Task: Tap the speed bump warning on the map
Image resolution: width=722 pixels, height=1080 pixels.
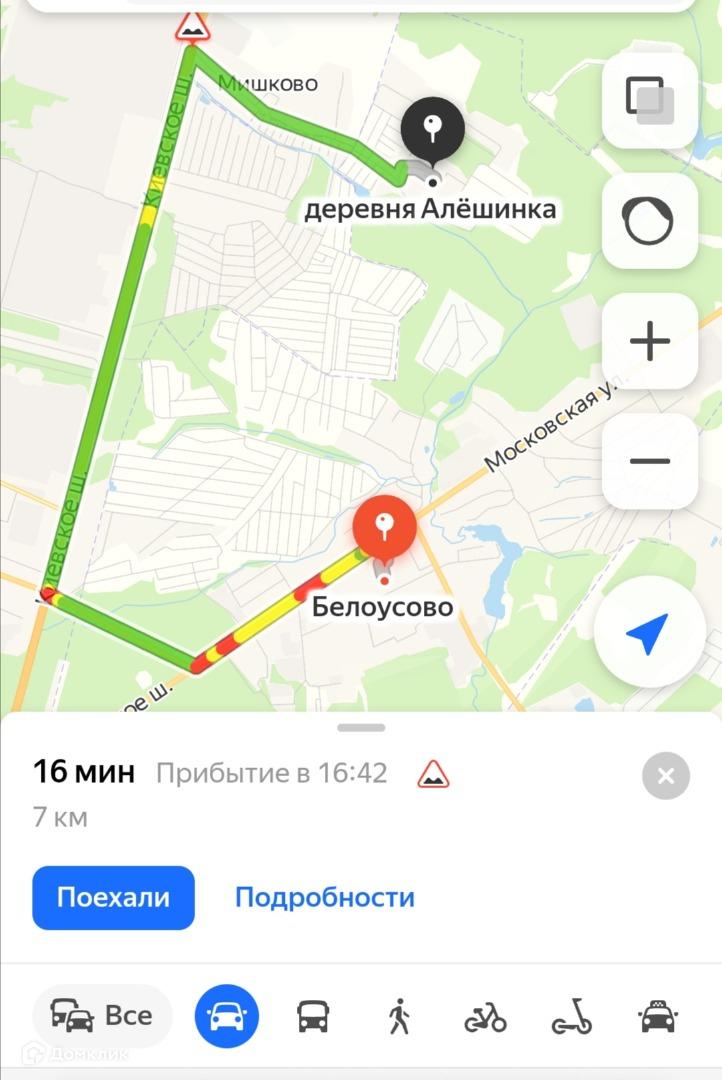Action: click(192, 27)
